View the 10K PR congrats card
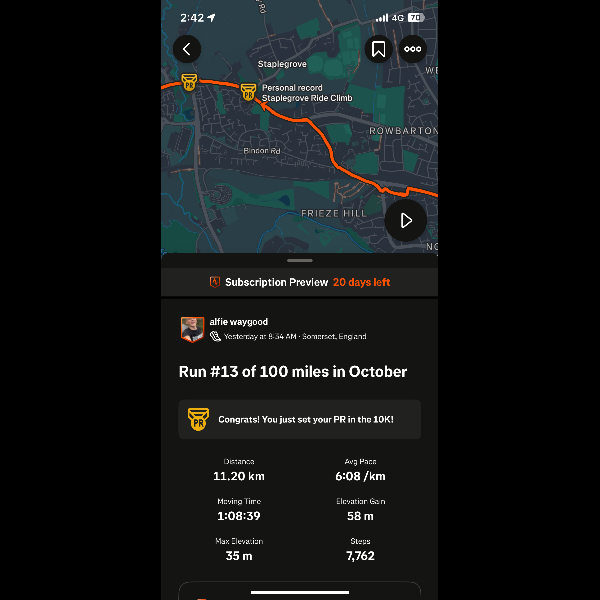 point(299,419)
